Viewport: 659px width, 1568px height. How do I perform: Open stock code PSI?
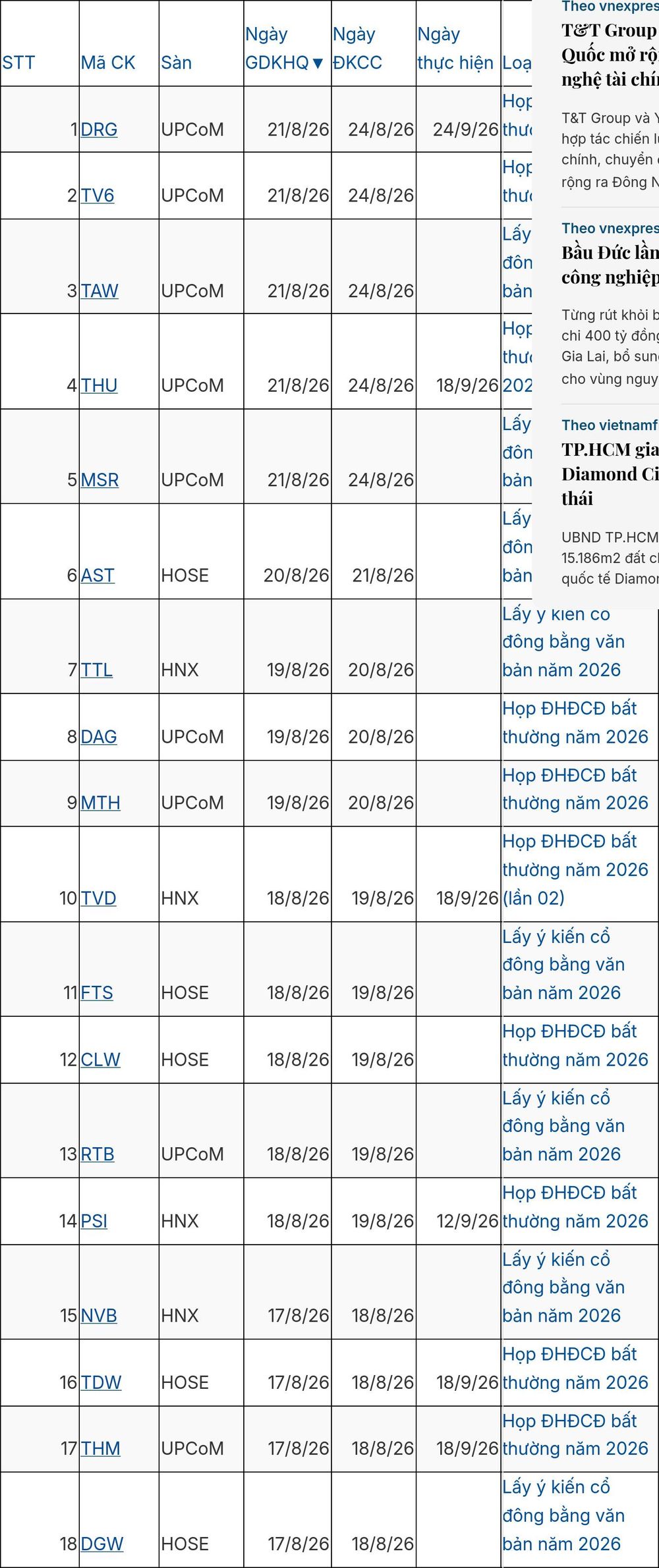pos(94,1220)
